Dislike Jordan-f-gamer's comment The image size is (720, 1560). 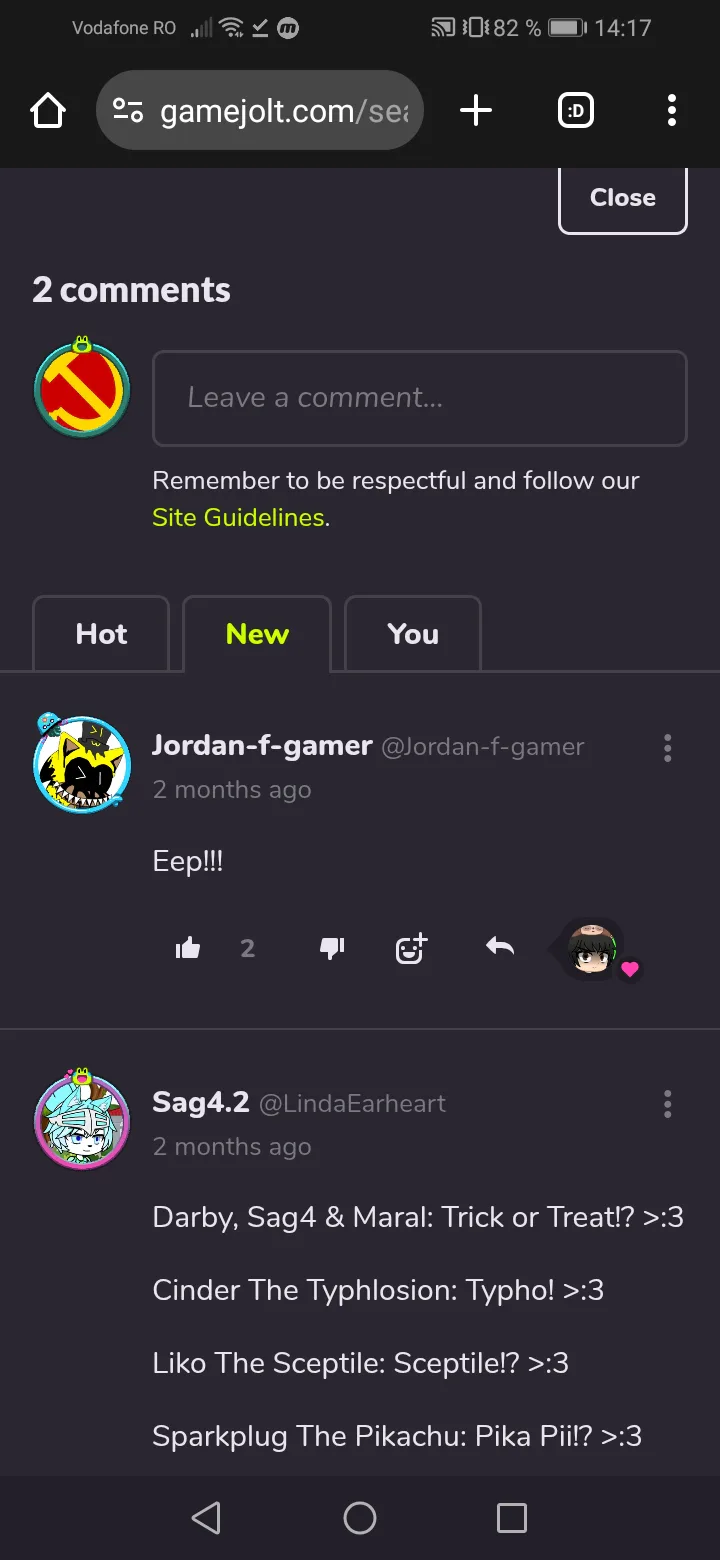click(x=332, y=948)
